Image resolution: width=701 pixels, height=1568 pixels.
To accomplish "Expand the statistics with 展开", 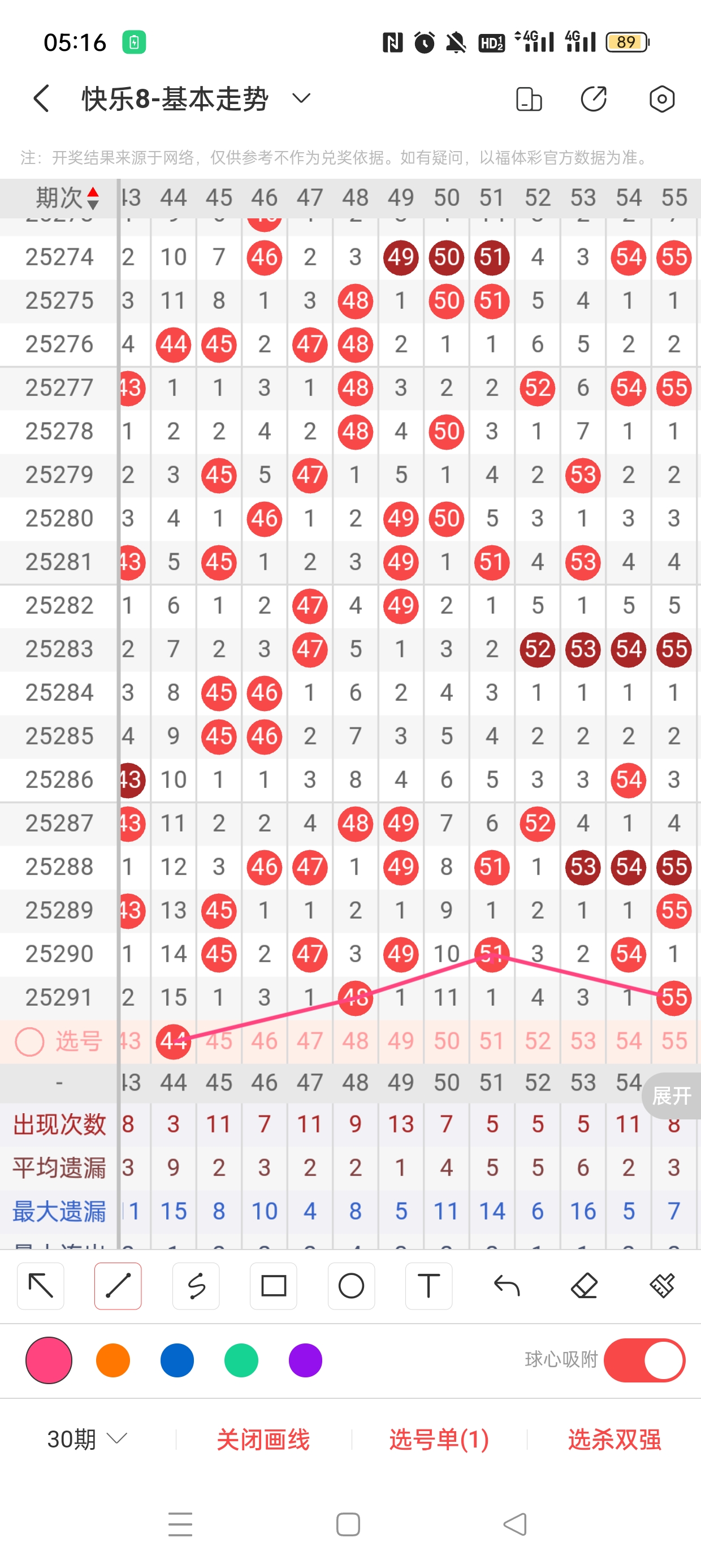I will (672, 1096).
